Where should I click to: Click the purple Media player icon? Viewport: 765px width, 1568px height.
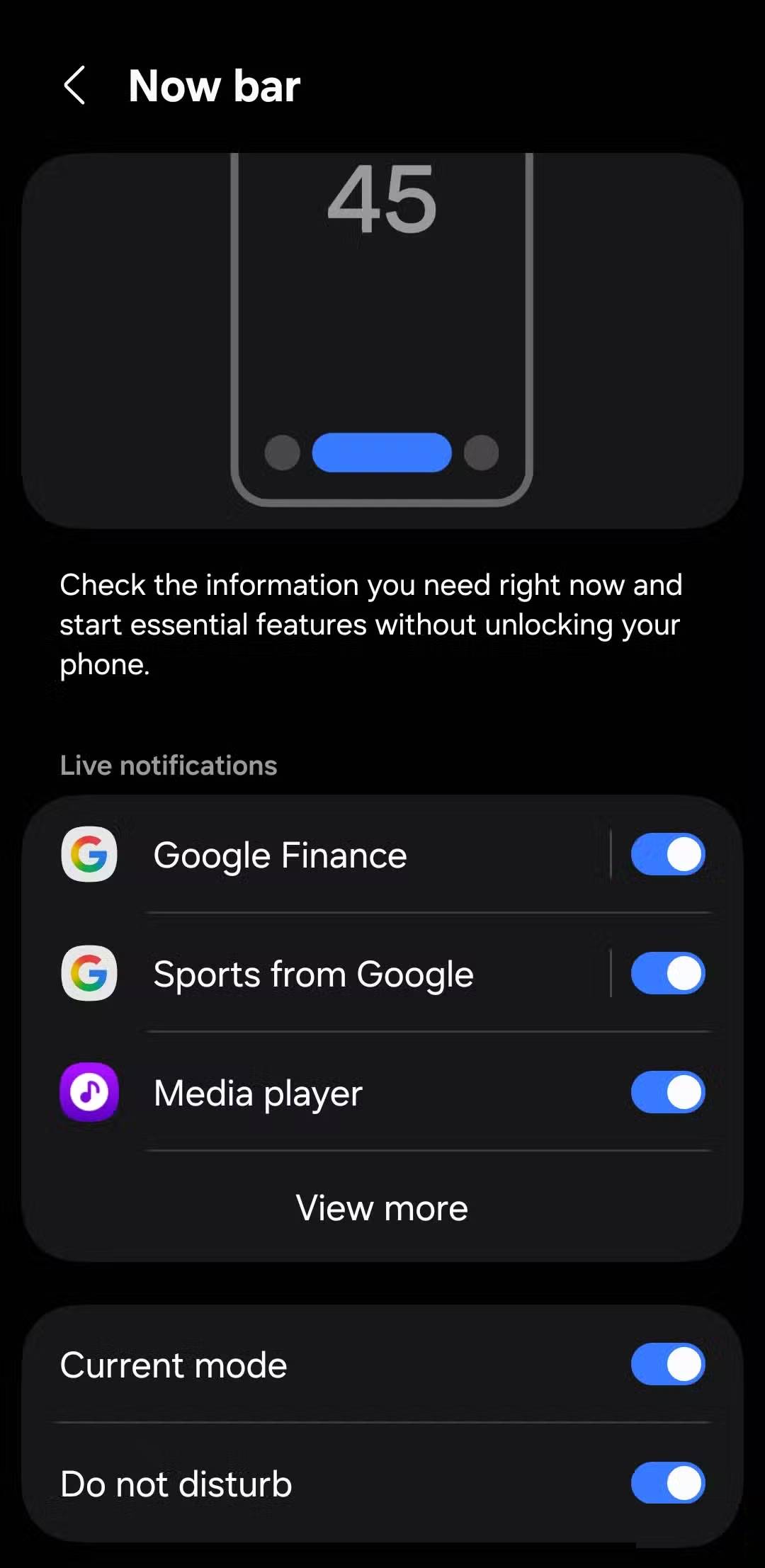(x=88, y=1093)
